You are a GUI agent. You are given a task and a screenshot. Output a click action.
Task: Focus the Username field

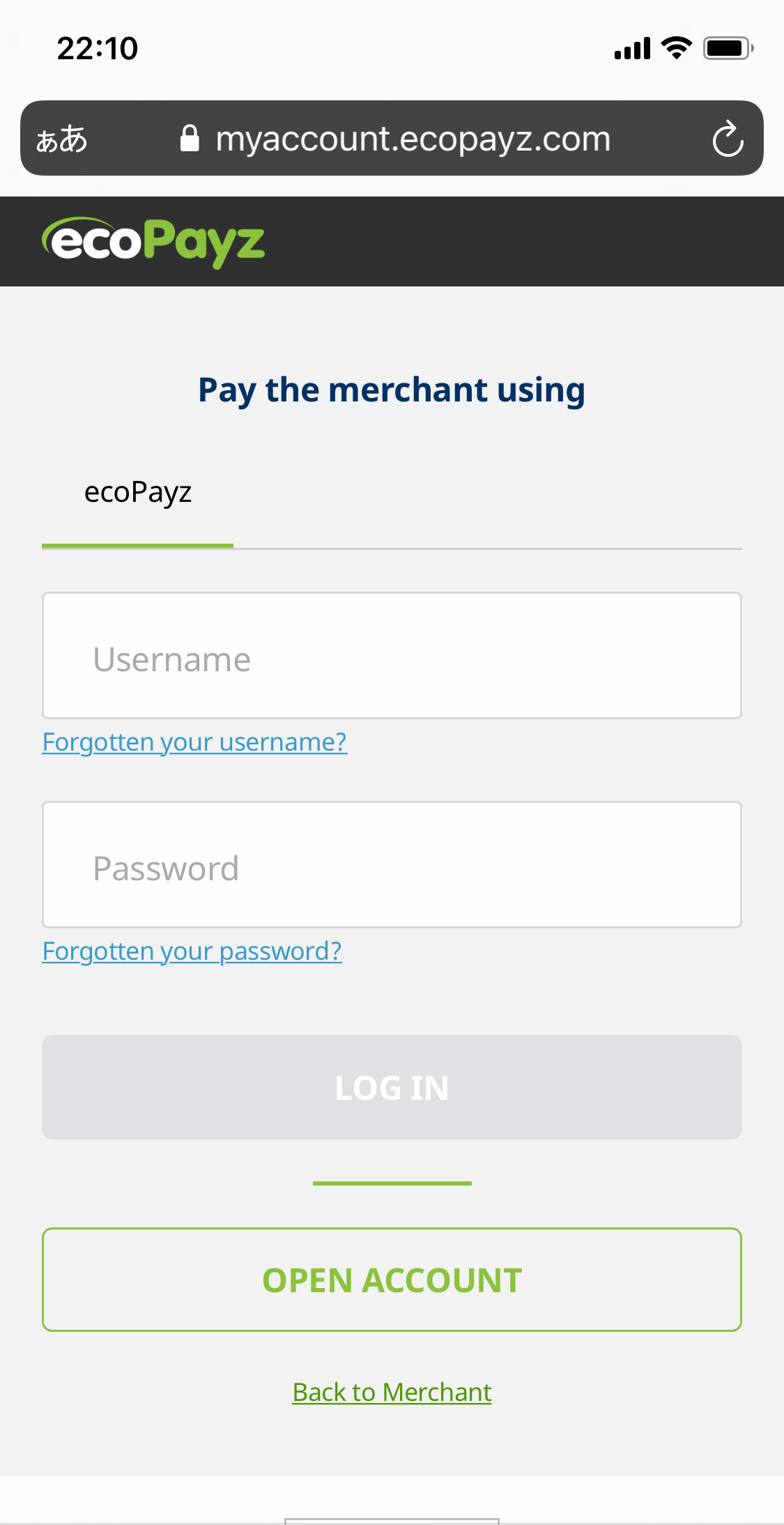pyautogui.click(x=392, y=655)
